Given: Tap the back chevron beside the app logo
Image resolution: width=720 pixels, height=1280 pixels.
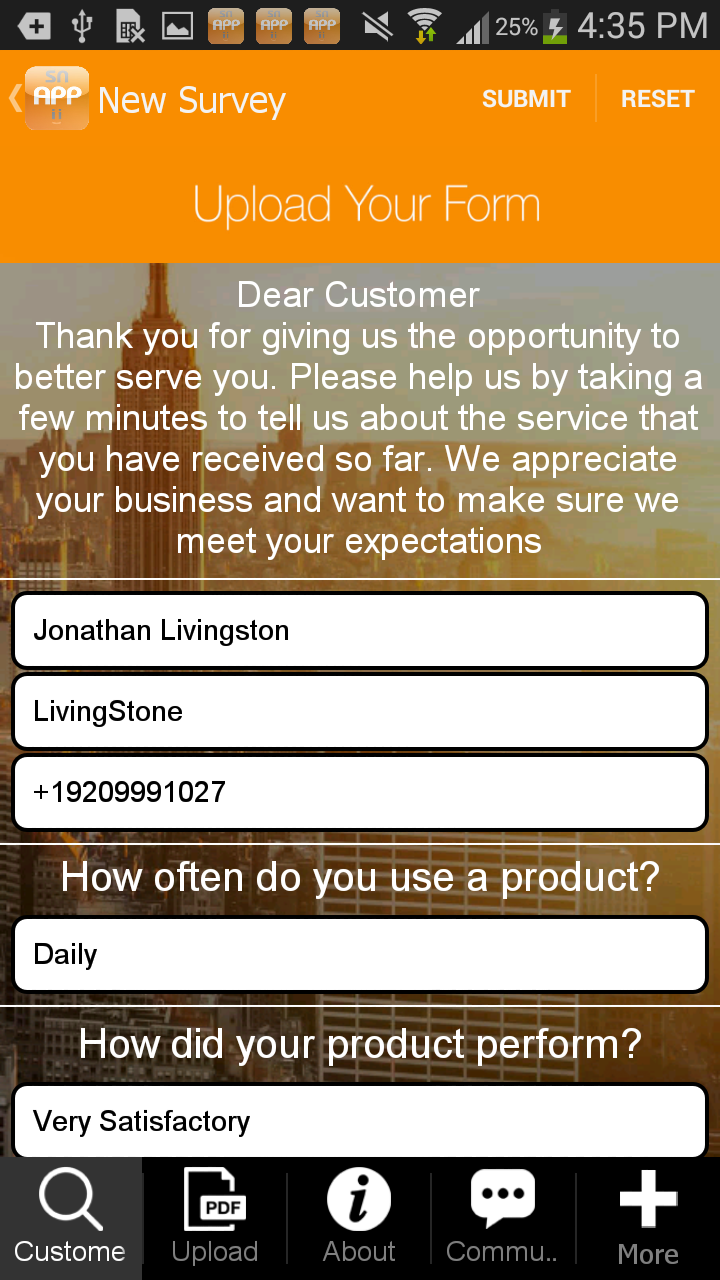Looking at the screenshot, I should tap(12, 98).
